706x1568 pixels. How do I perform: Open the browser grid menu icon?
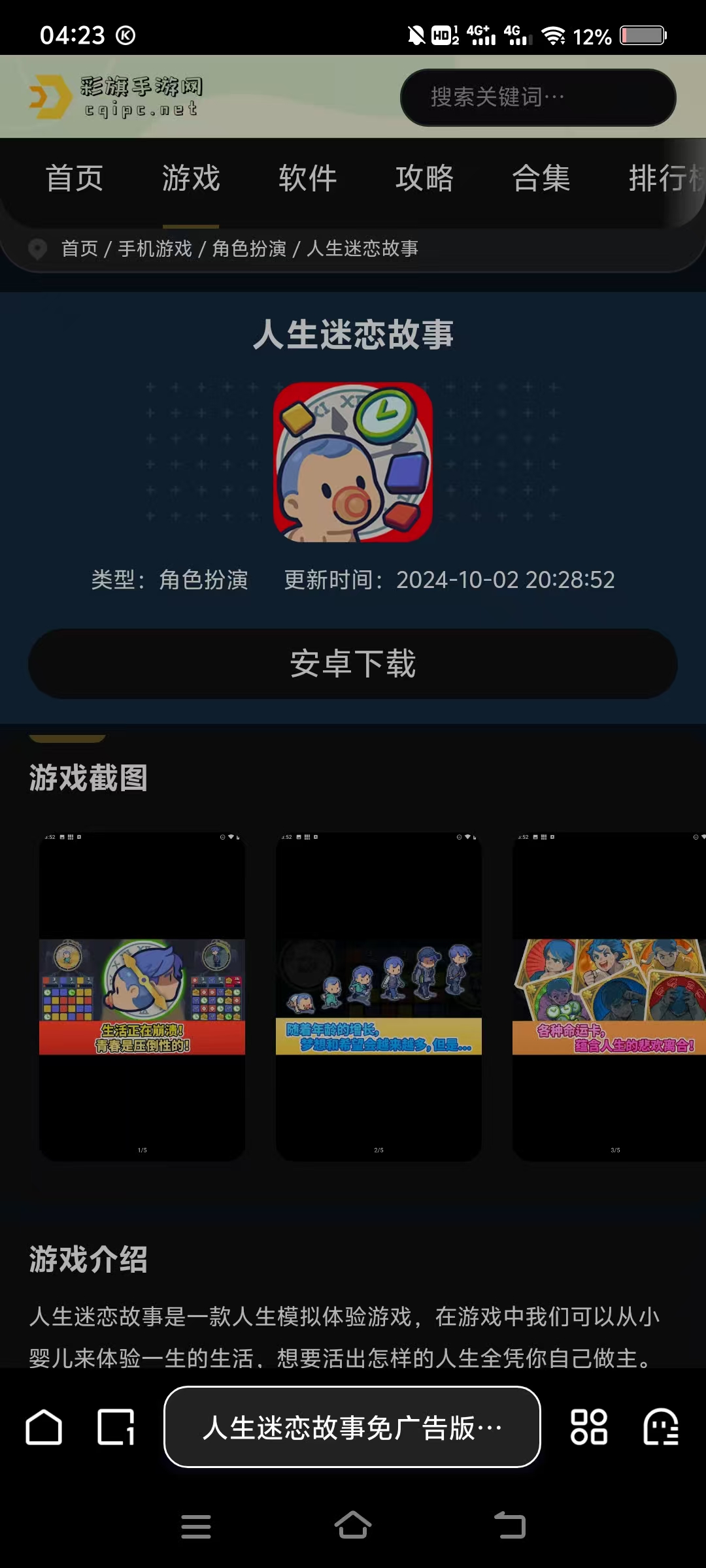tap(588, 1428)
